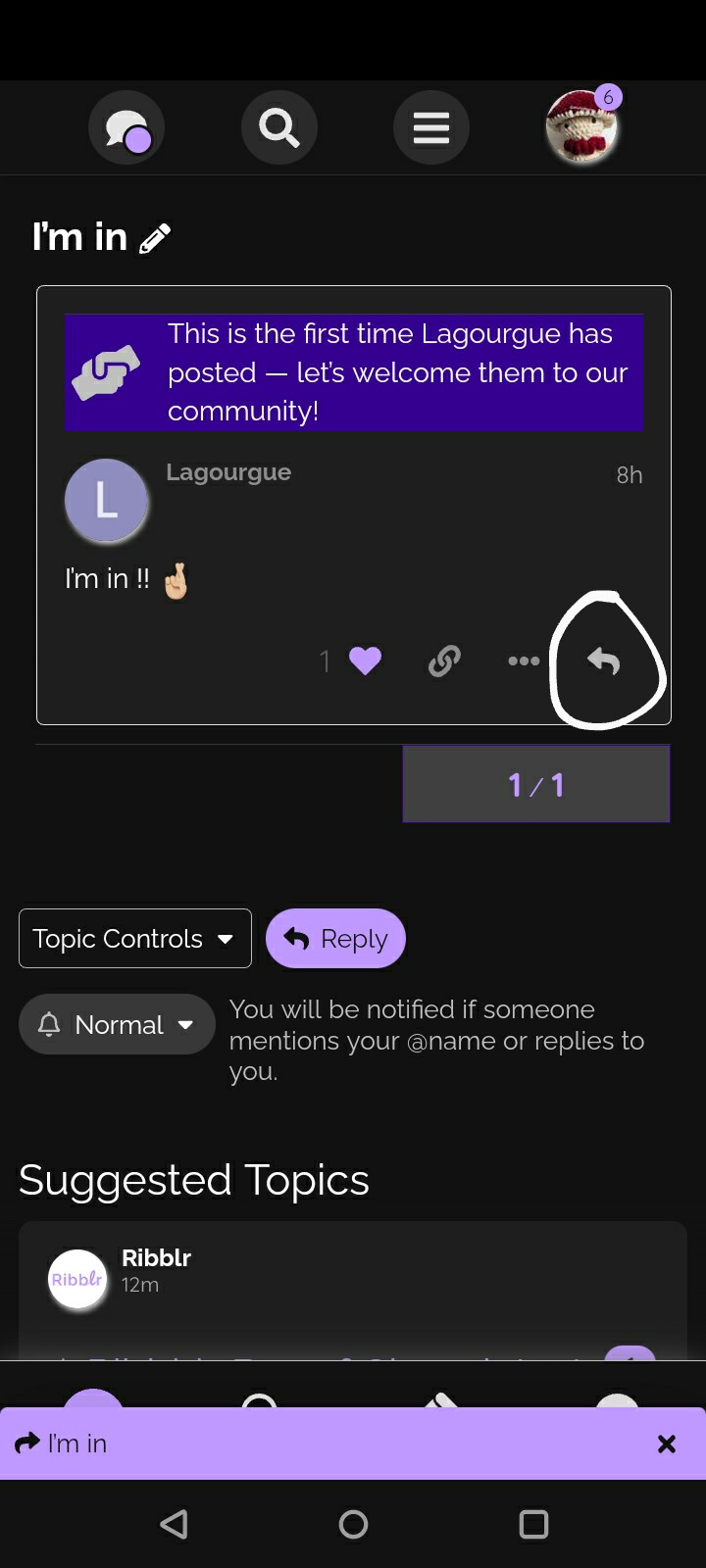Open Lagourgue's user avatar
The image size is (706, 1568).
(x=106, y=500)
